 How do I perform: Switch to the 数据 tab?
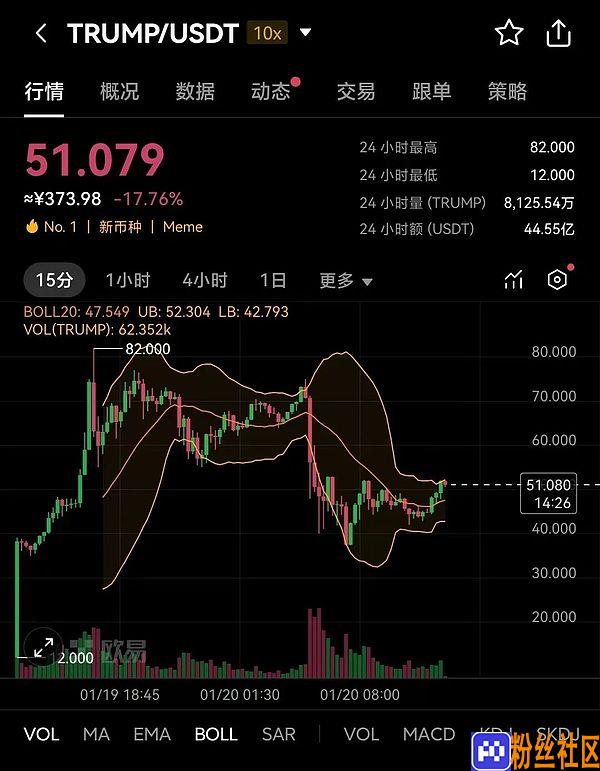pos(195,92)
